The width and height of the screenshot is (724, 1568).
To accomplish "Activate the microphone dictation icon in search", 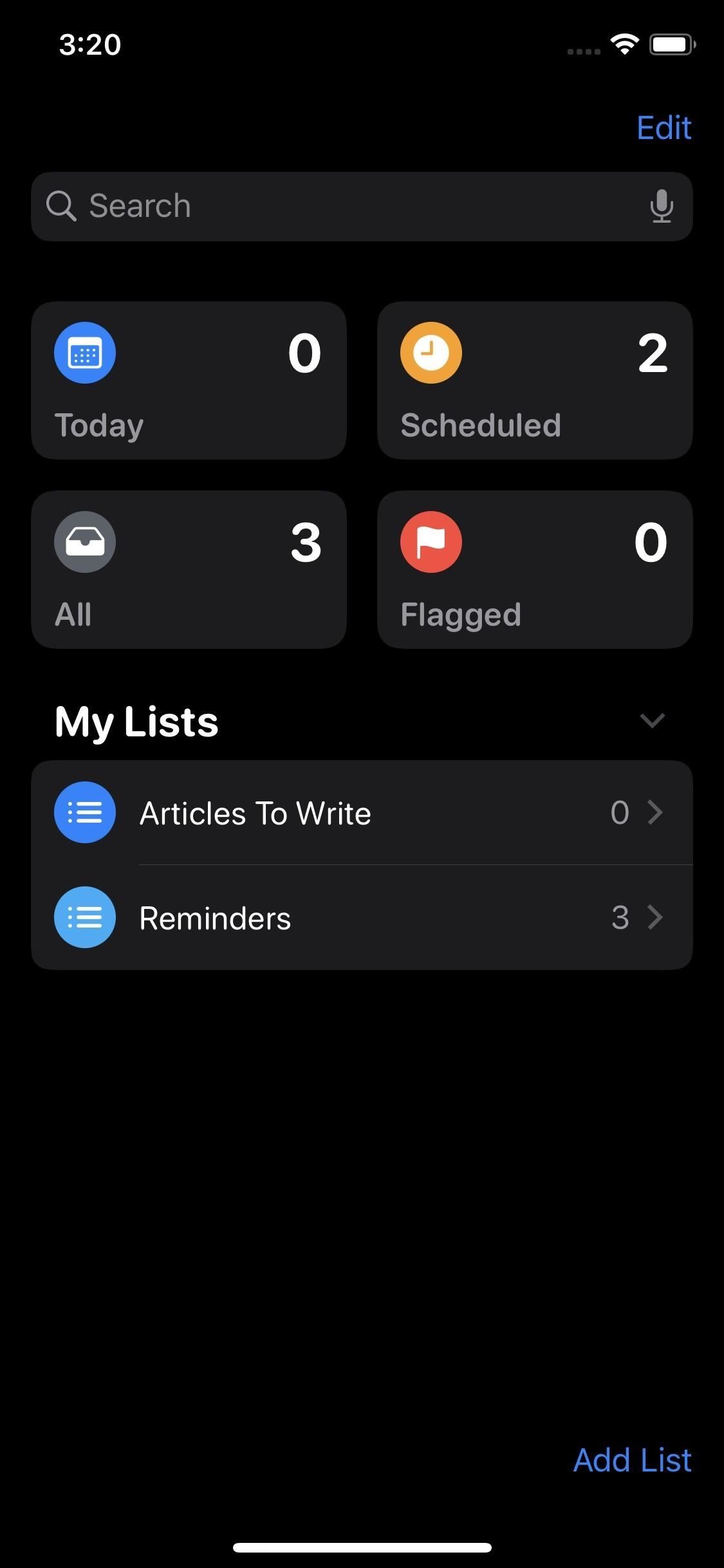I will coord(662,206).
